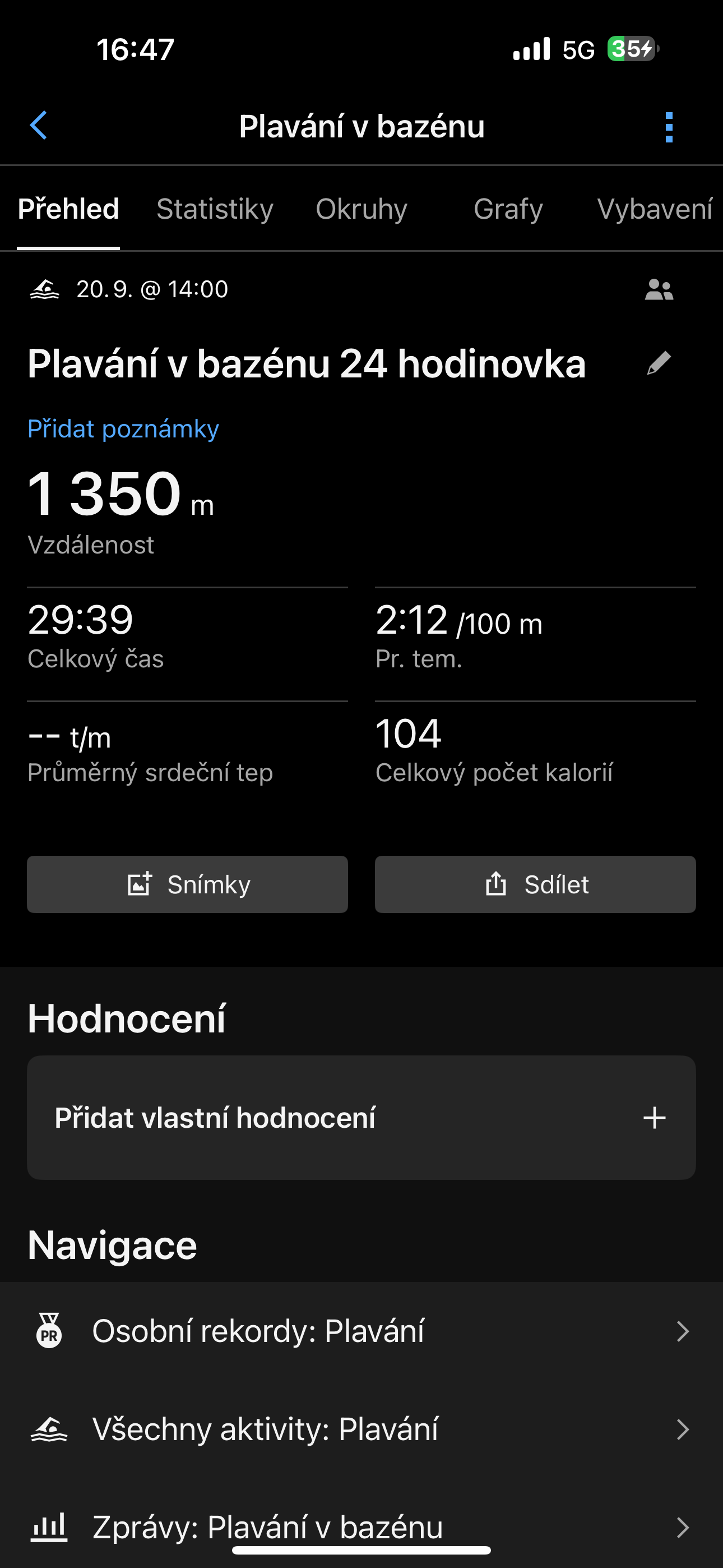Open the Grafy tab
This screenshot has width=723, height=1568.
point(508,209)
